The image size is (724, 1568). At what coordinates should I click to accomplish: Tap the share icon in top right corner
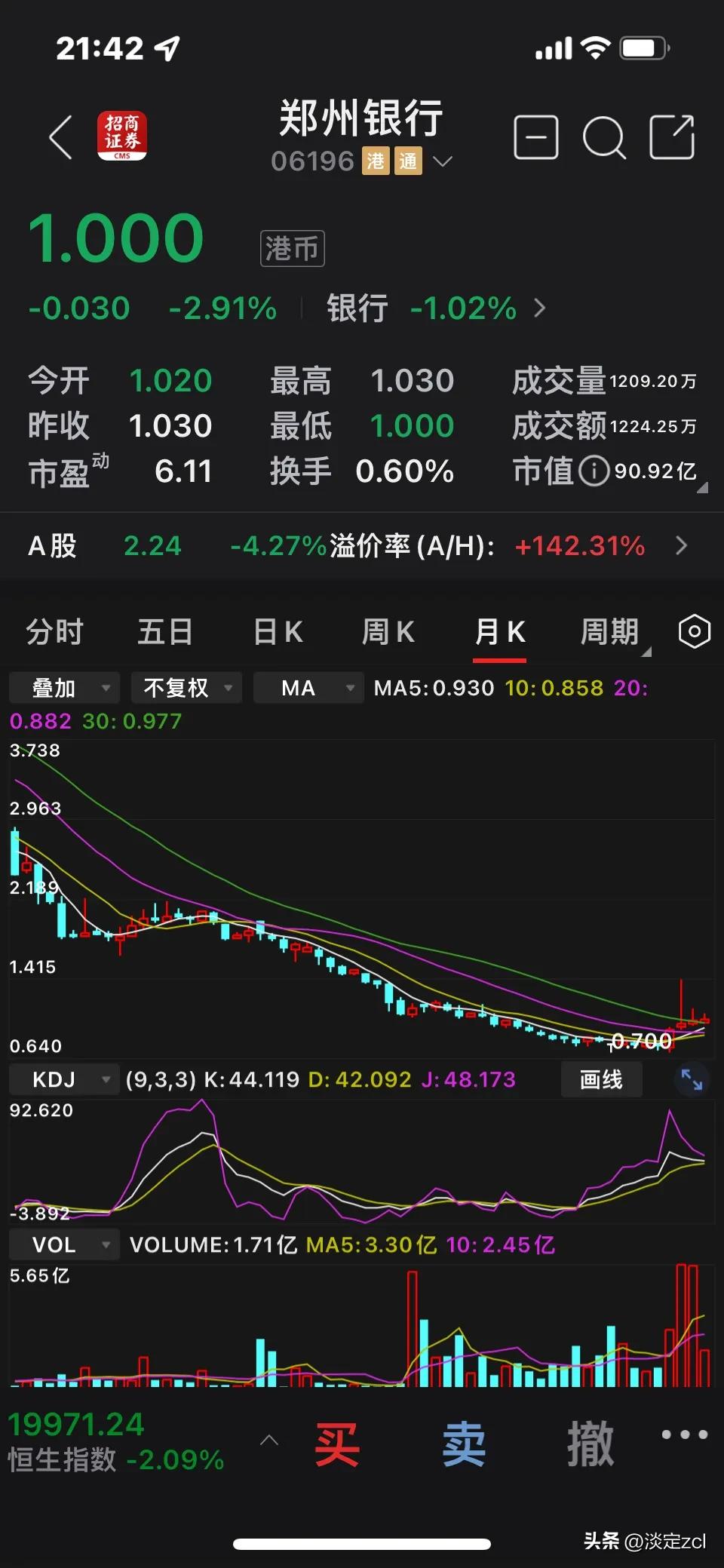[x=672, y=137]
